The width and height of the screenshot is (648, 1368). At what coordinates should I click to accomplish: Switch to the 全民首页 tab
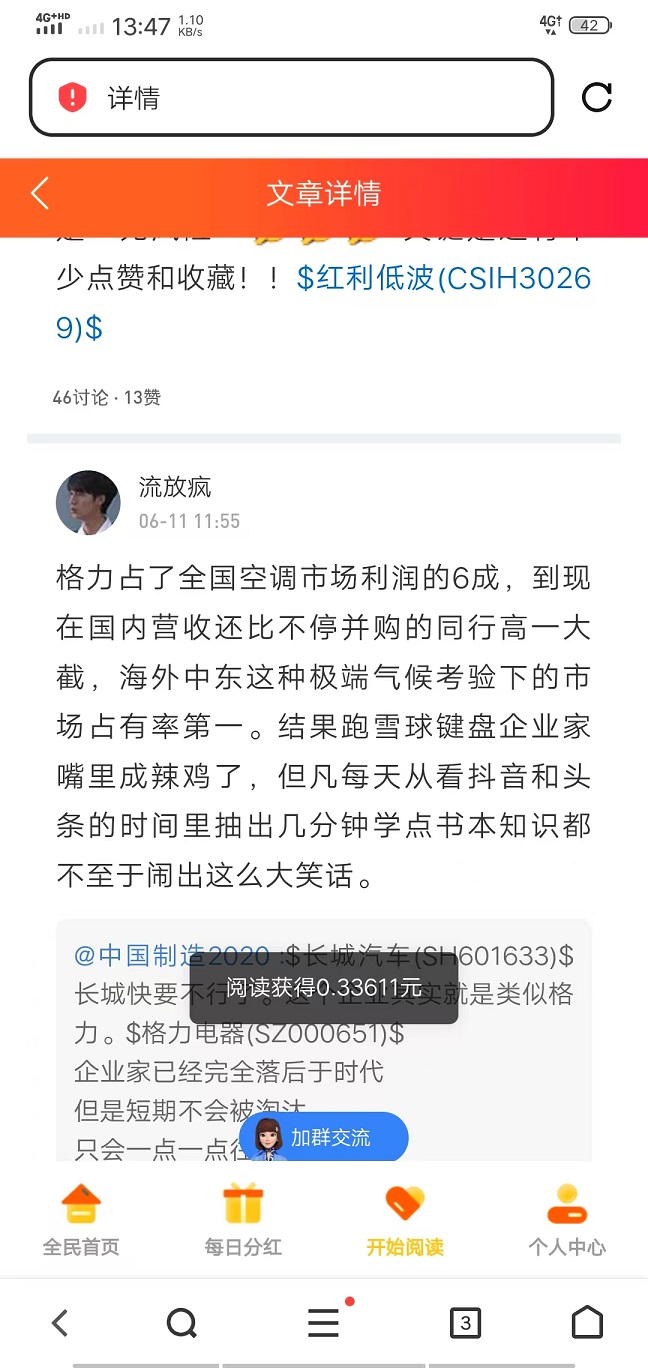tap(81, 1220)
